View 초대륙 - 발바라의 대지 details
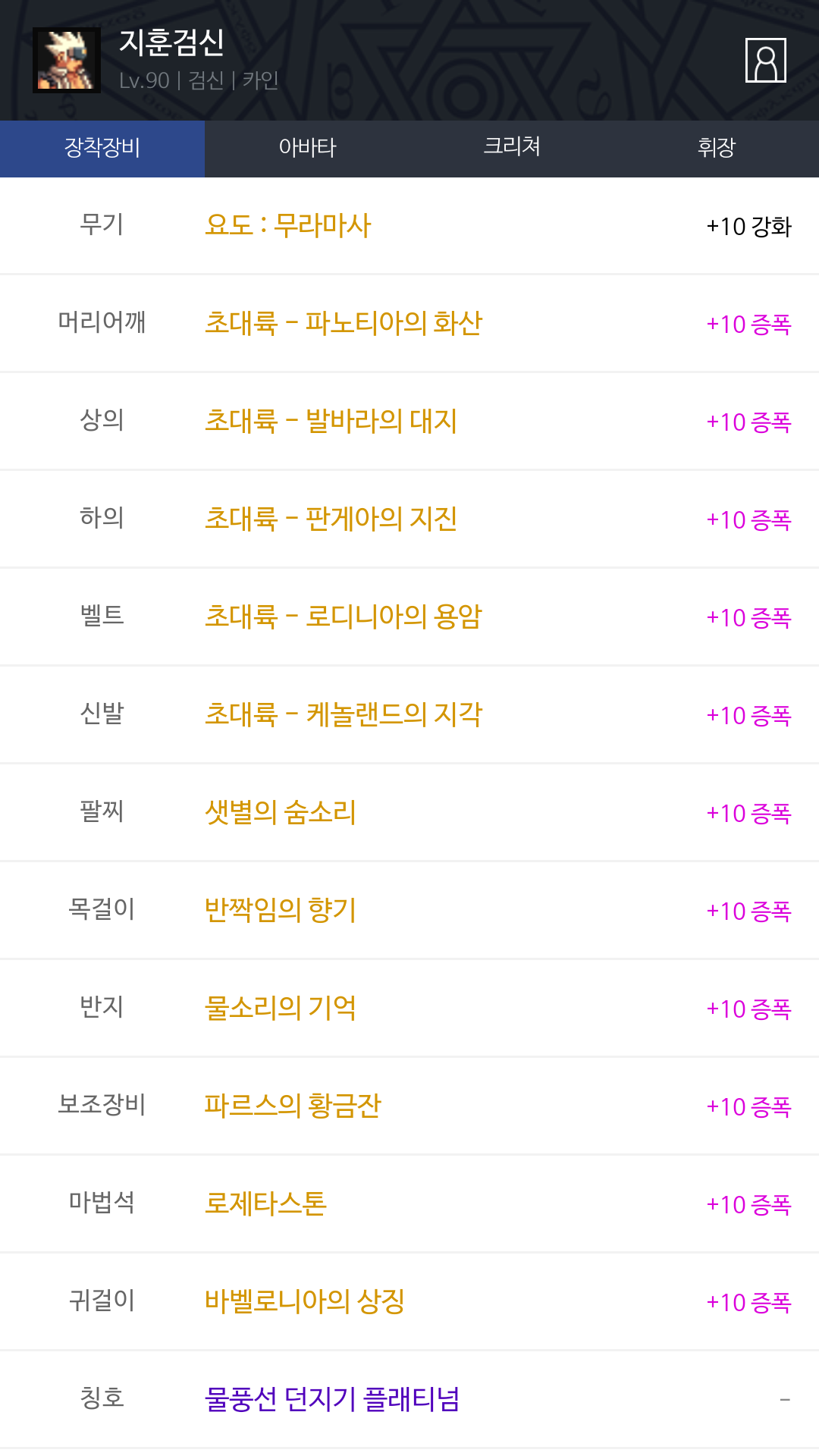The height and width of the screenshot is (1456, 819). (331, 422)
